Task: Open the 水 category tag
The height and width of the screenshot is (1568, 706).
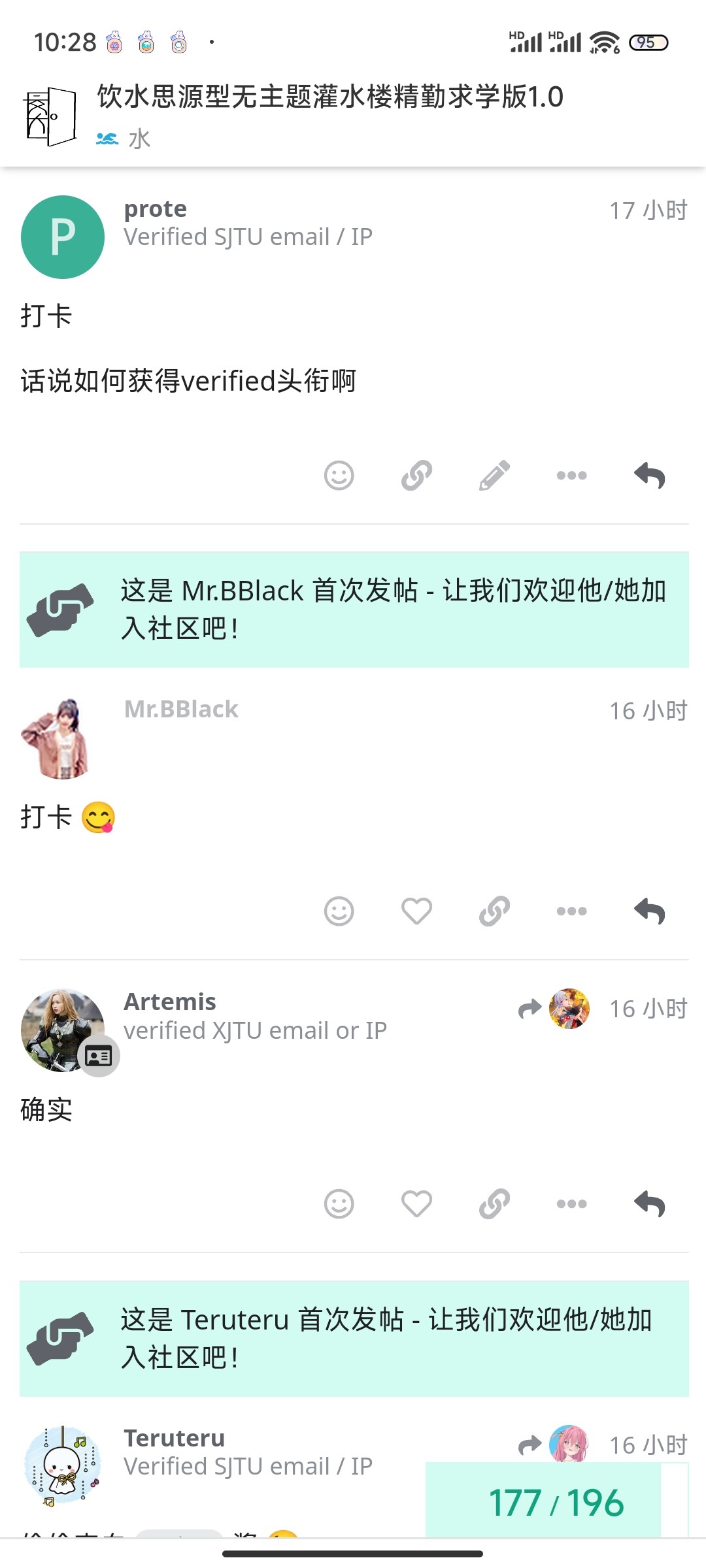Action: 124,139
